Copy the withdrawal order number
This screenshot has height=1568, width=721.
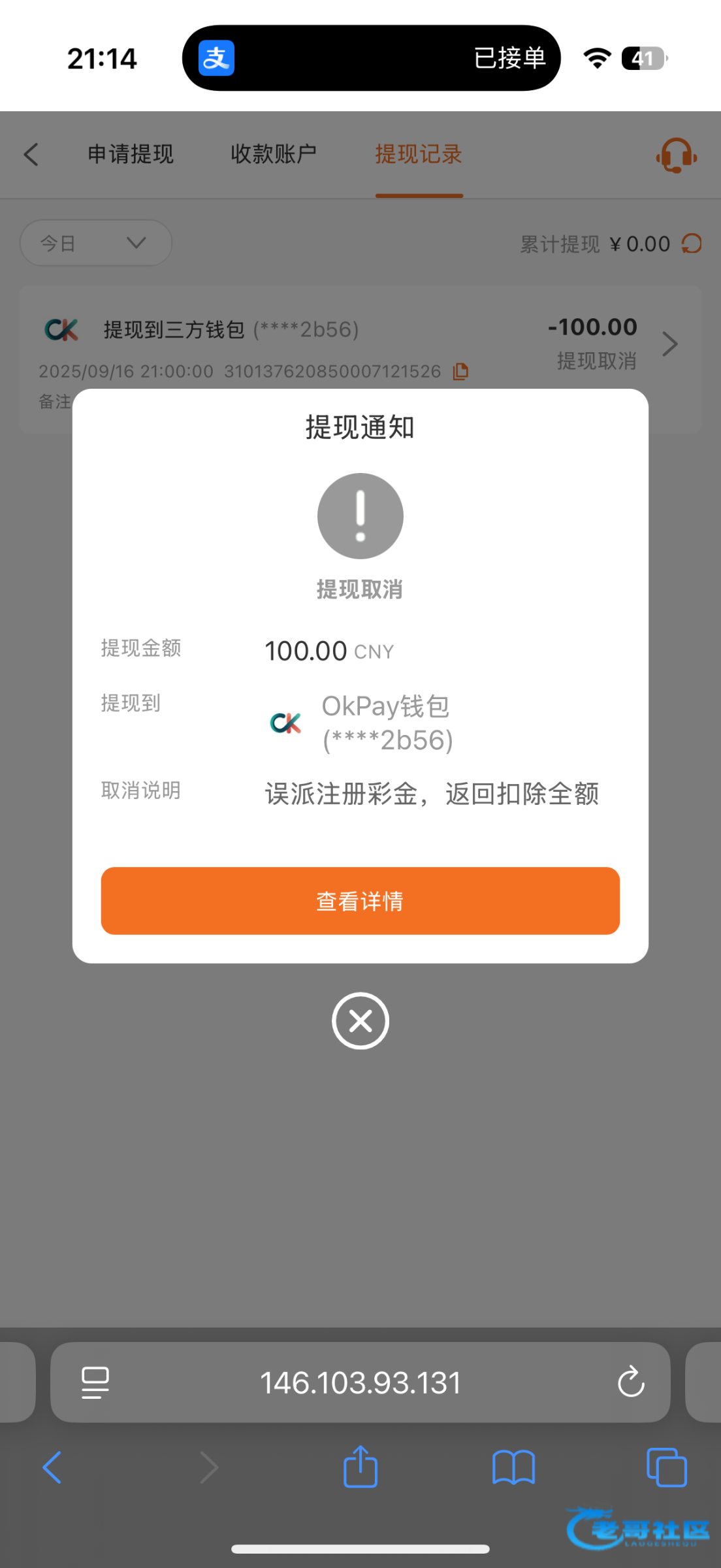pyautogui.click(x=460, y=371)
